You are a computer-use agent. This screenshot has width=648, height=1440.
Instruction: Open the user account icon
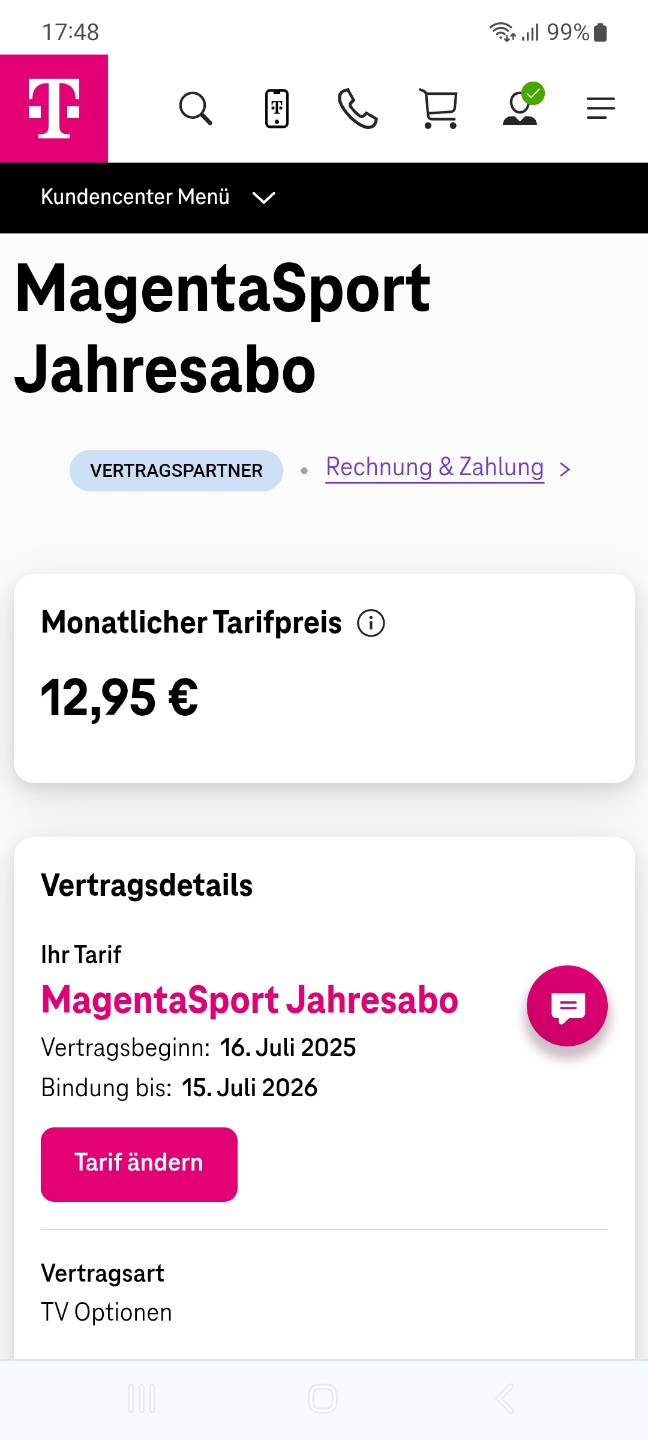521,106
